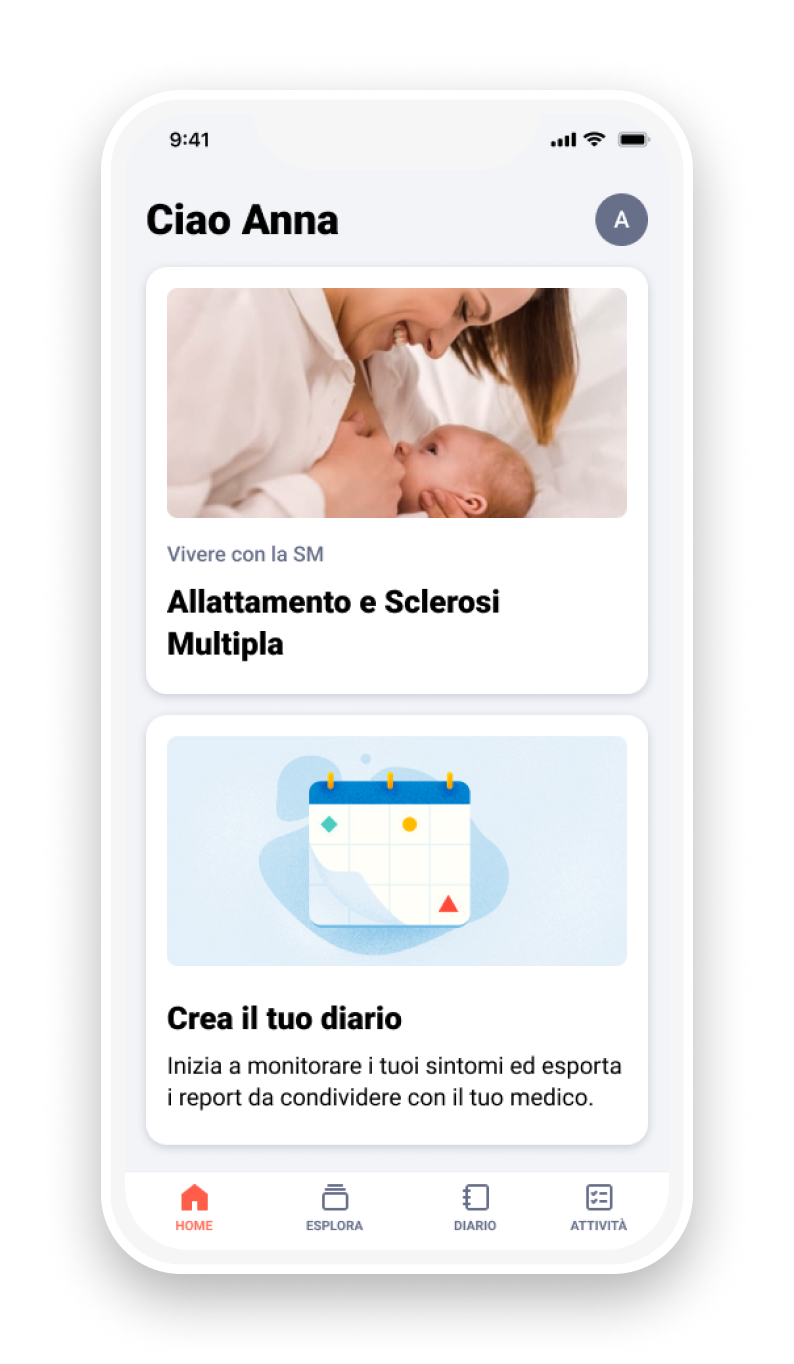Switch to the Diario tab
794x1364 pixels.
[x=475, y=1207]
